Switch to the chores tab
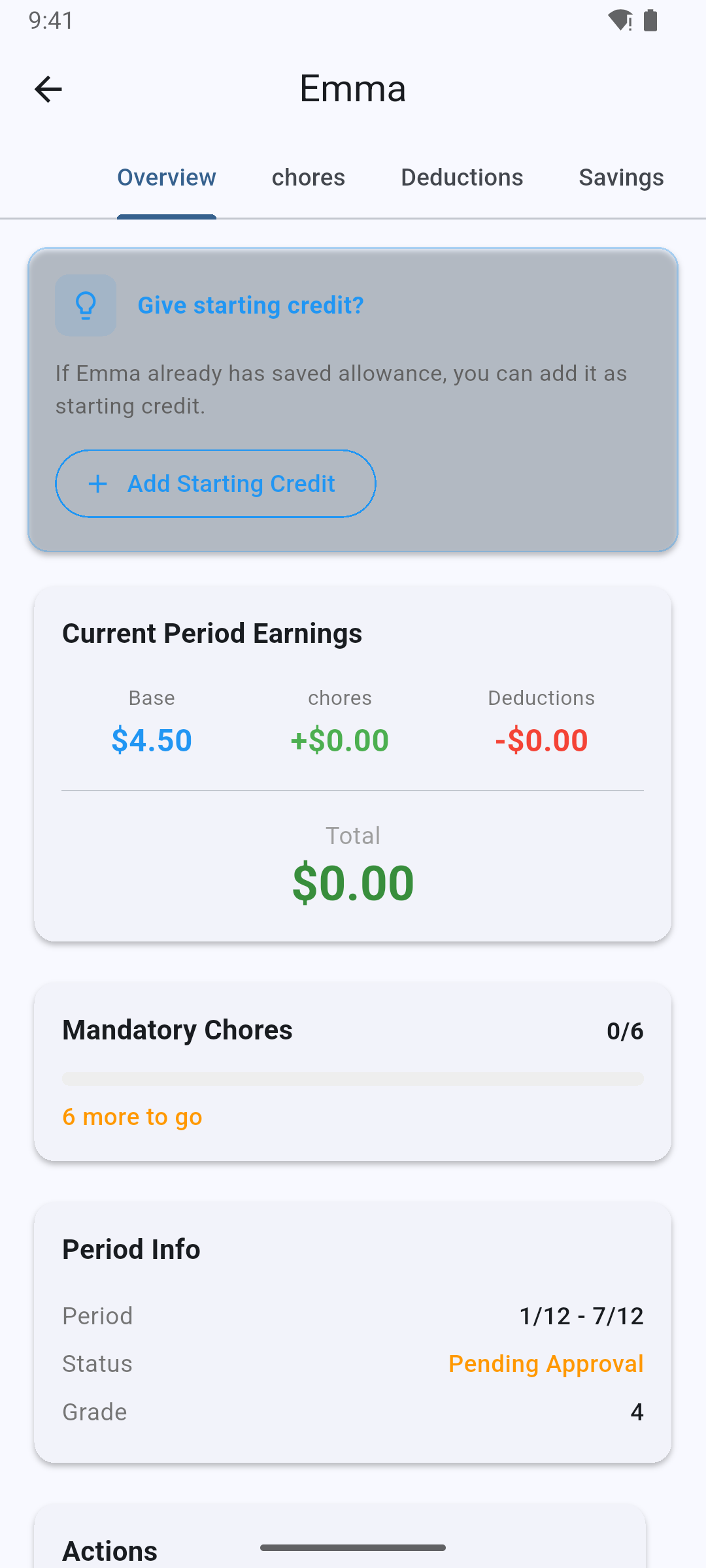 308,176
